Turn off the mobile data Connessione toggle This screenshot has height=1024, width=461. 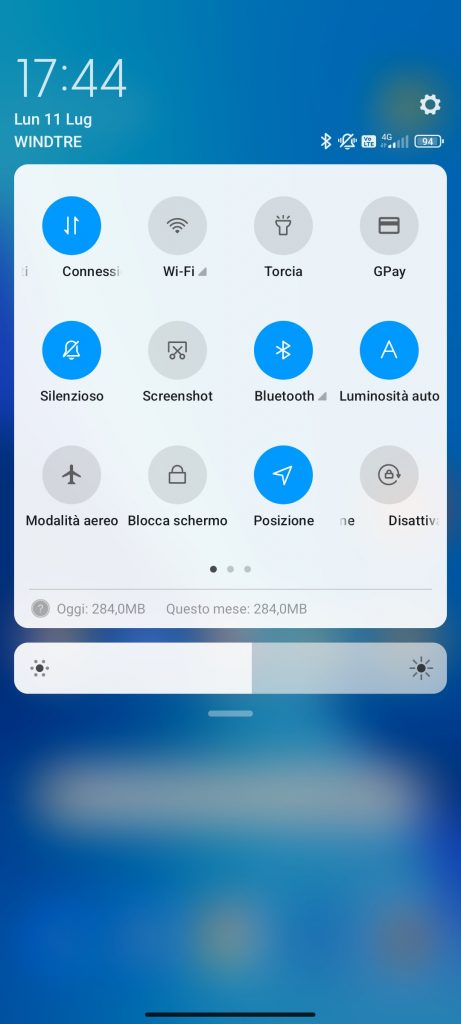click(x=72, y=225)
